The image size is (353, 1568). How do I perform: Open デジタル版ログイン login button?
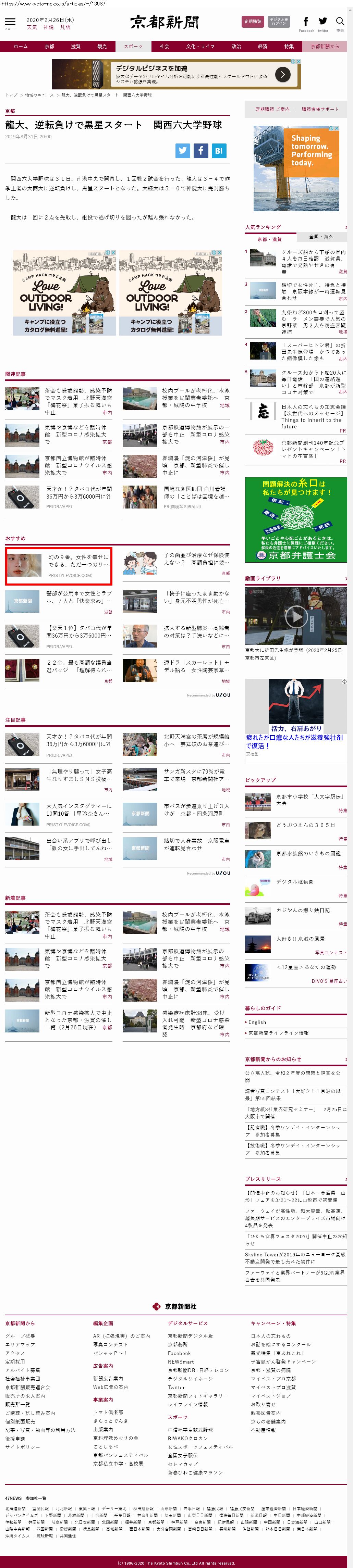279,21
